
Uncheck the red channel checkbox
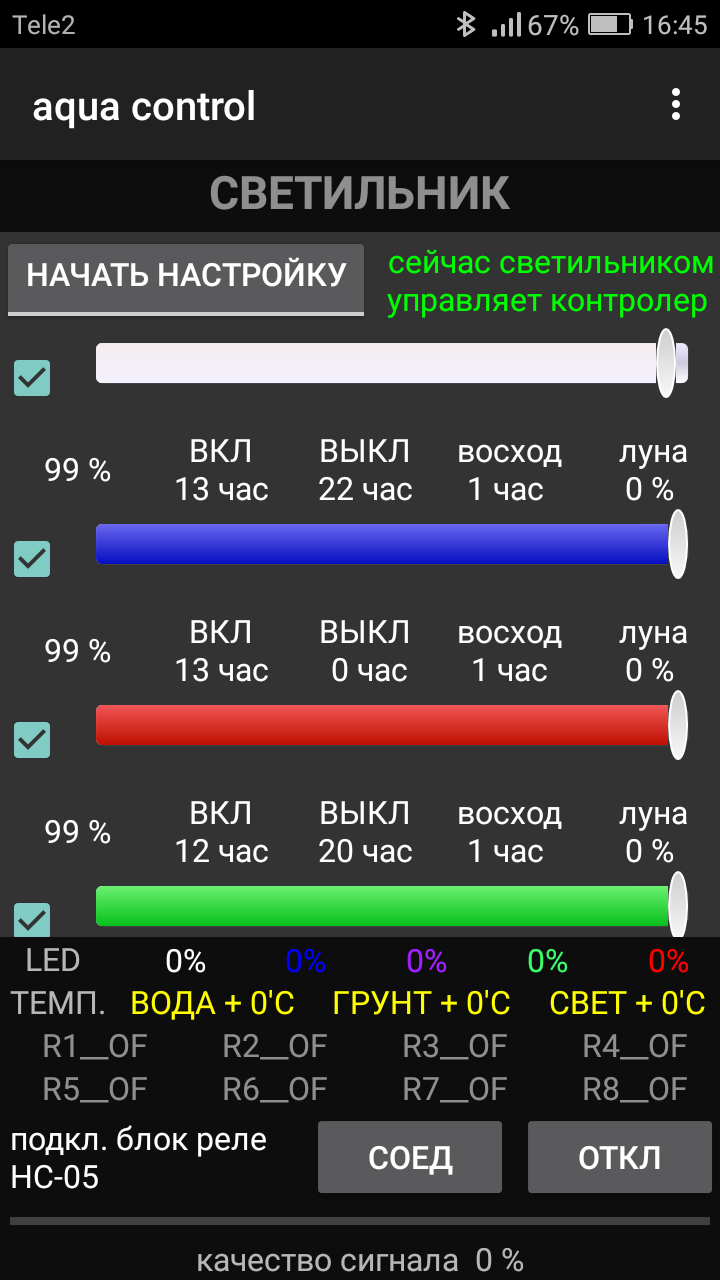pos(32,740)
